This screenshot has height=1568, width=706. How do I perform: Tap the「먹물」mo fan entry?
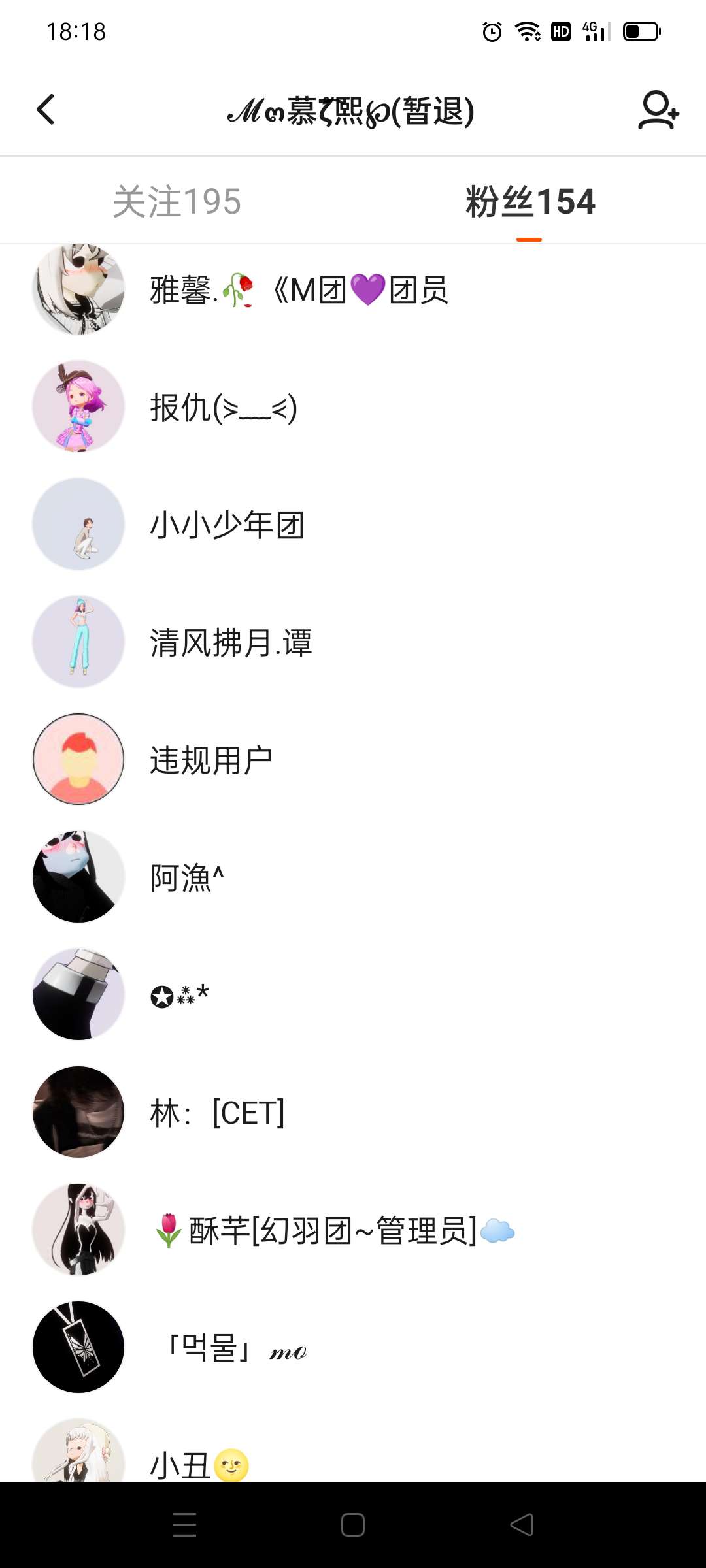[x=235, y=1348]
